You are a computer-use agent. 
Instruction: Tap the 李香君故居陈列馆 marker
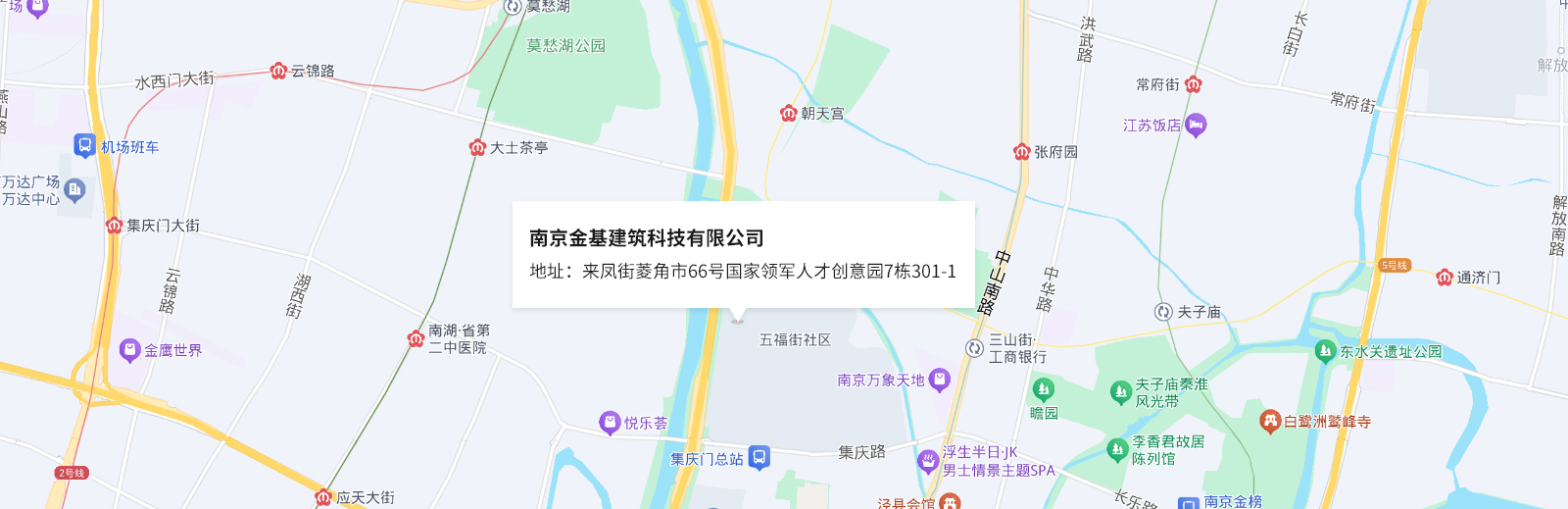pyautogui.click(x=1117, y=450)
